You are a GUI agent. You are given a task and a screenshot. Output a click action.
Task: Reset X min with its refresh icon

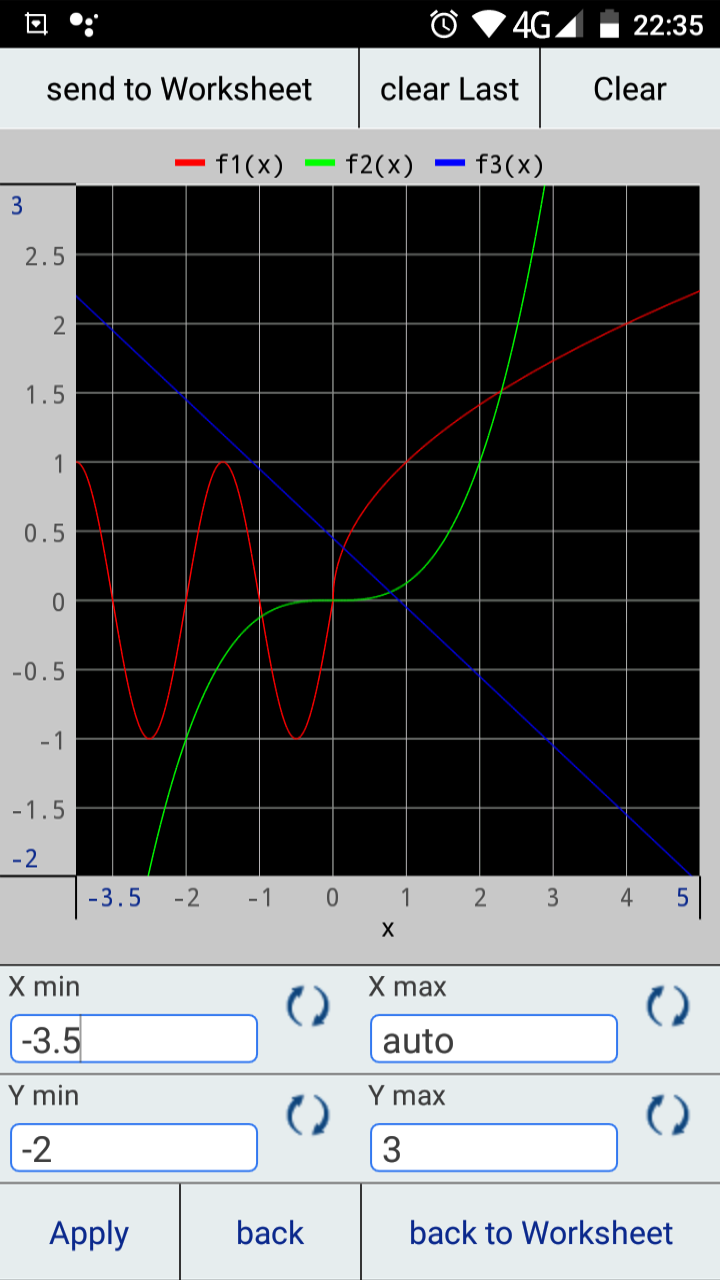pos(308,1006)
